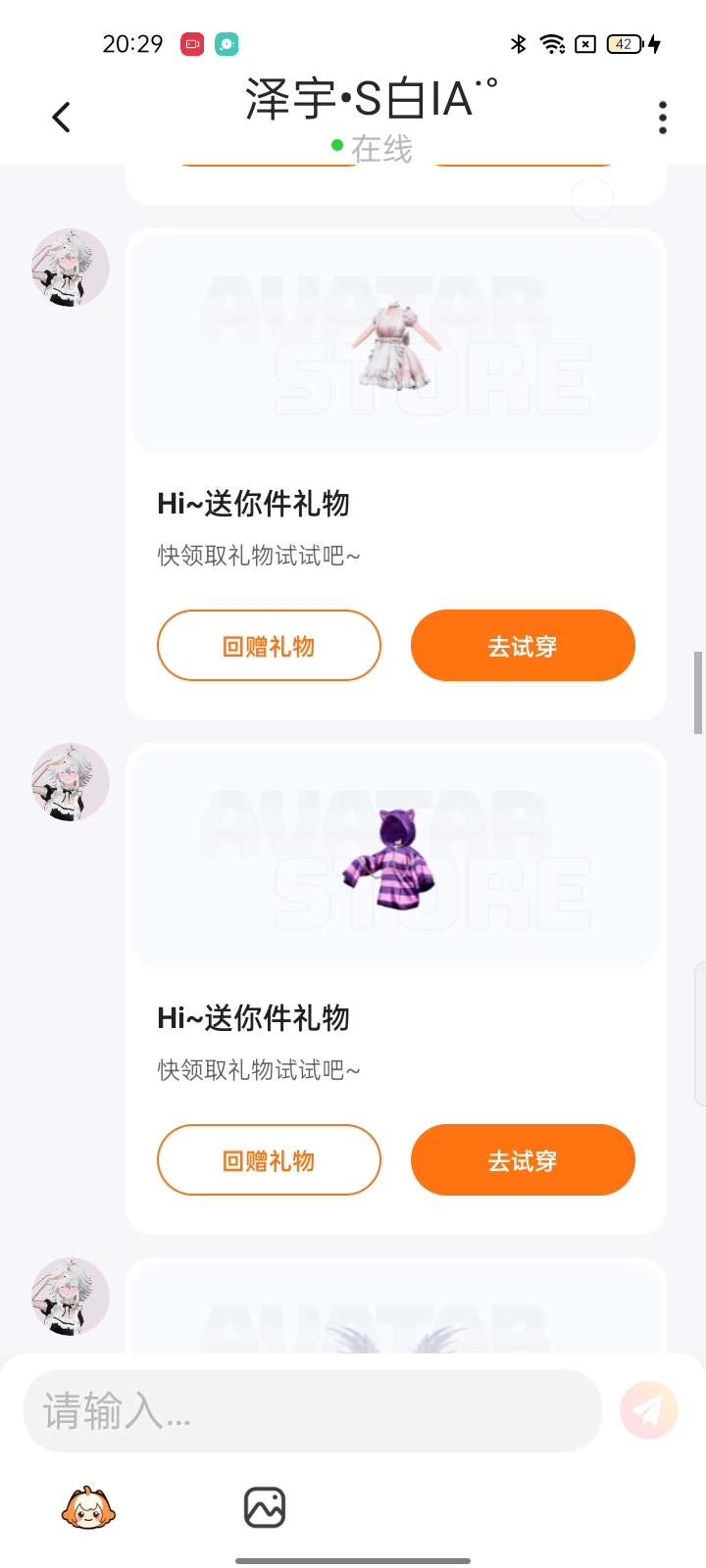The height and width of the screenshot is (1568, 706).
Task: Return a gift for the purple hoodie
Action: pos(269,1160)
